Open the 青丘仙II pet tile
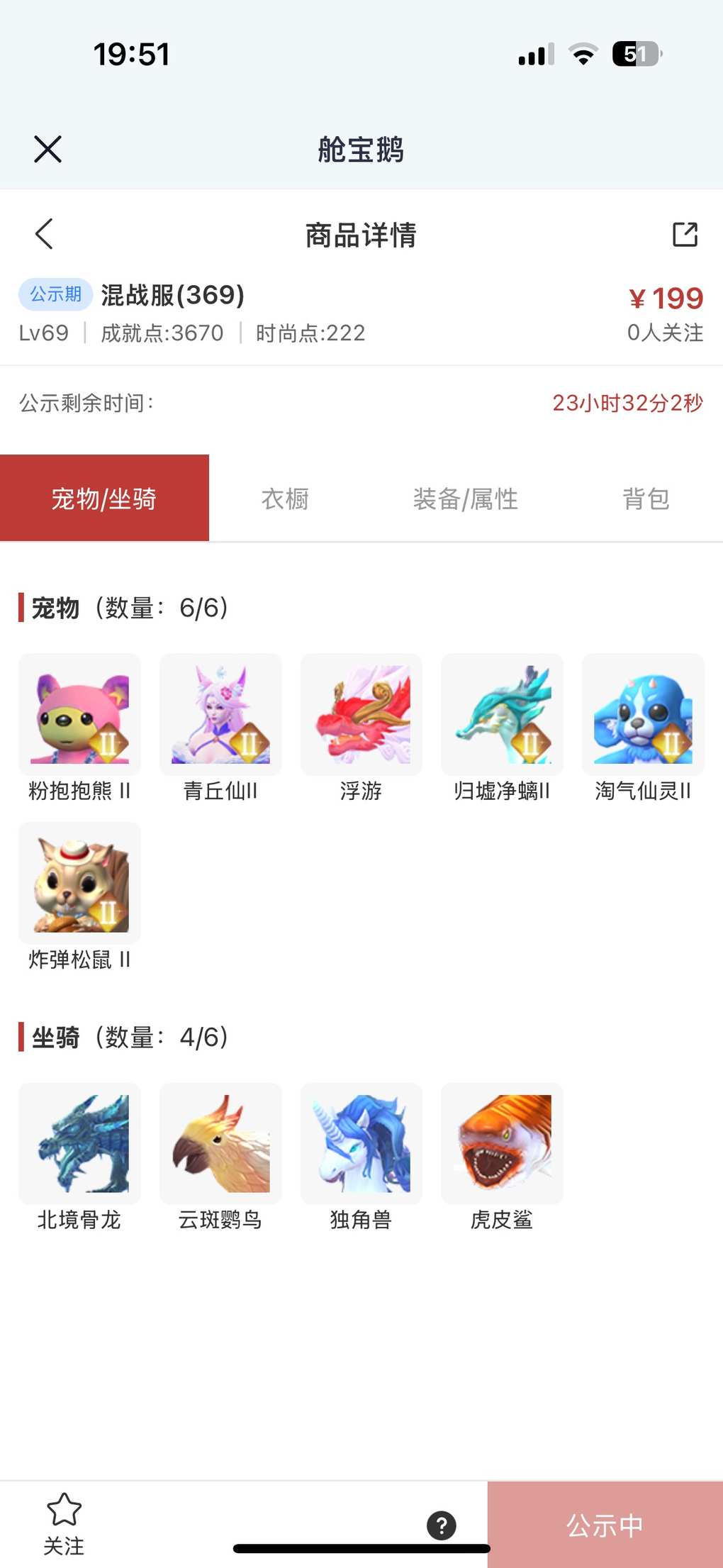Viewport: 723px width, 1568px height. [220, 715]
